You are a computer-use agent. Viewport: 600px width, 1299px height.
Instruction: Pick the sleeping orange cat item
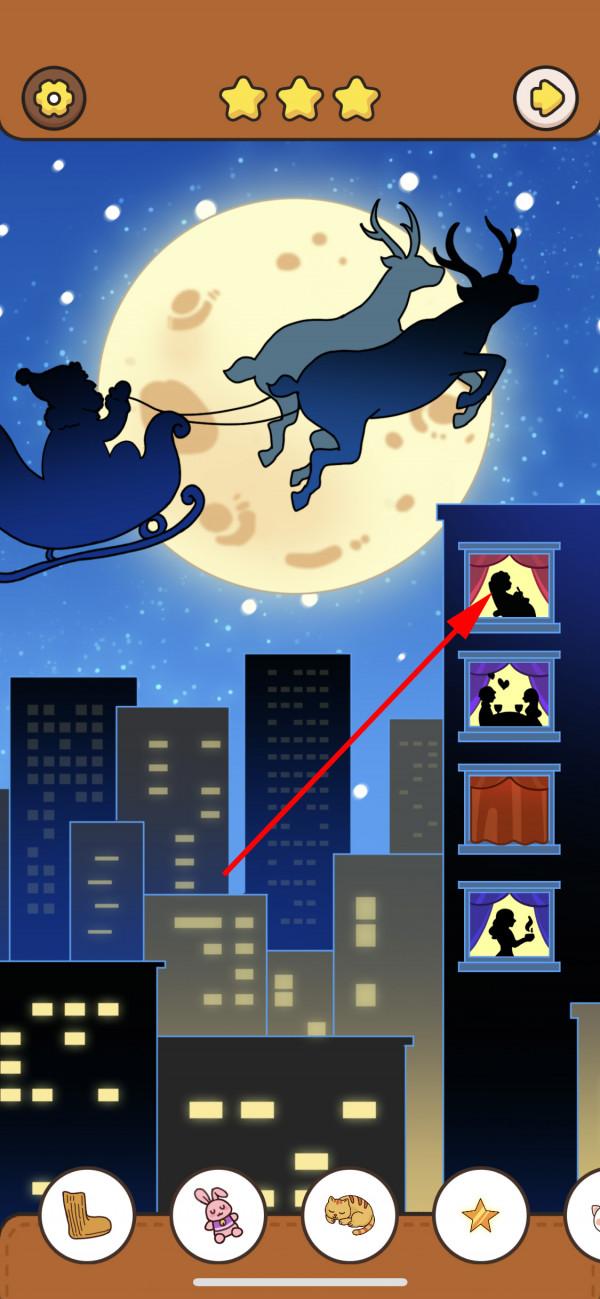[x=349, y=1214]
